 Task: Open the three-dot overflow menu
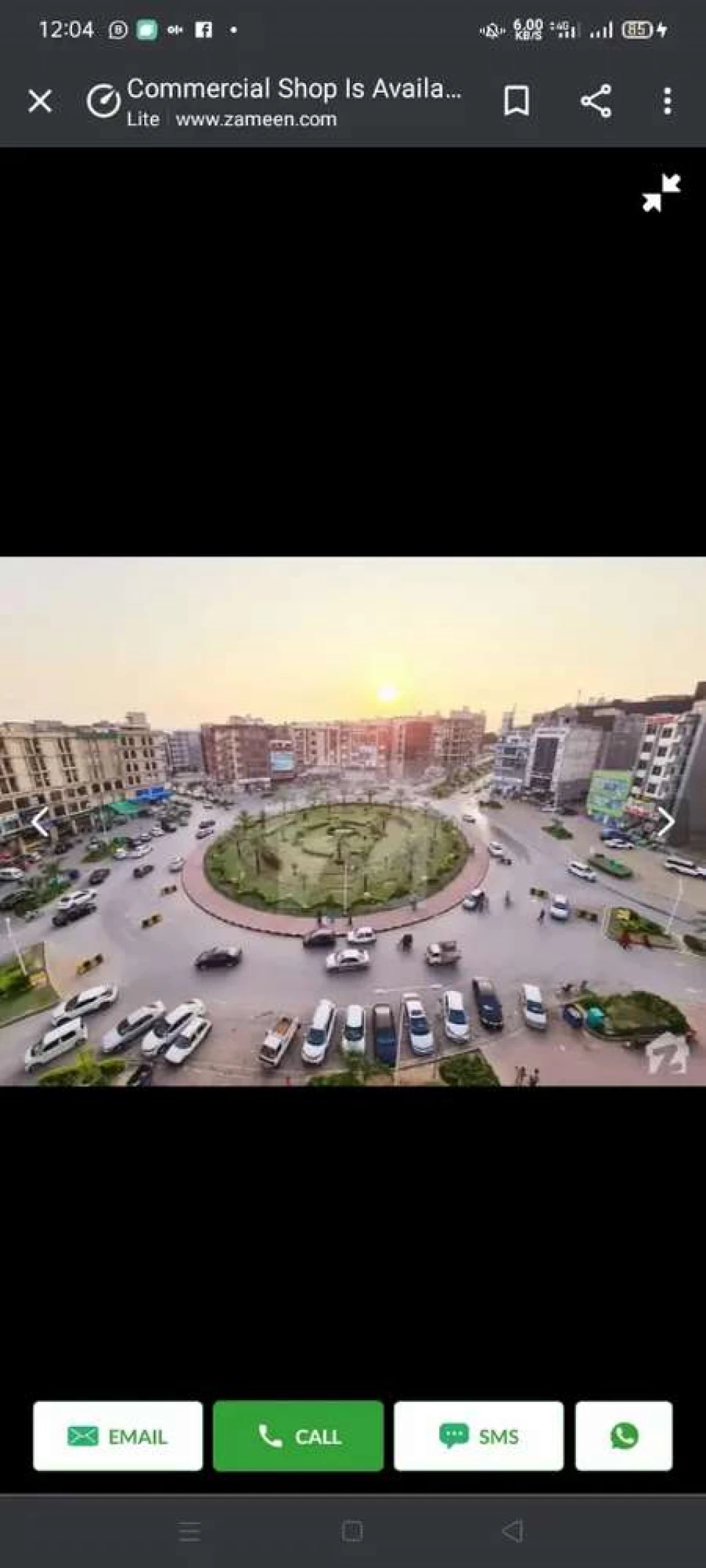[x=667, y=101]
